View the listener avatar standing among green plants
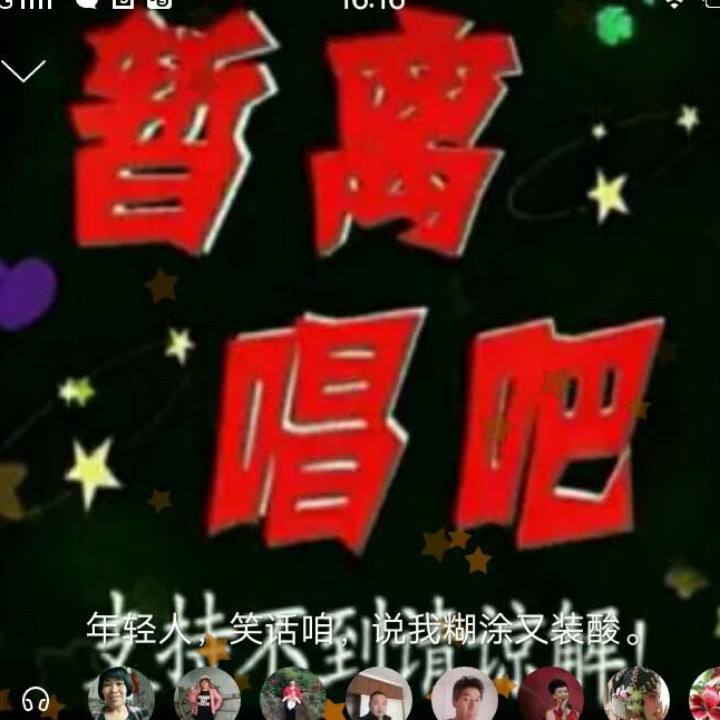 pos(293,694)
